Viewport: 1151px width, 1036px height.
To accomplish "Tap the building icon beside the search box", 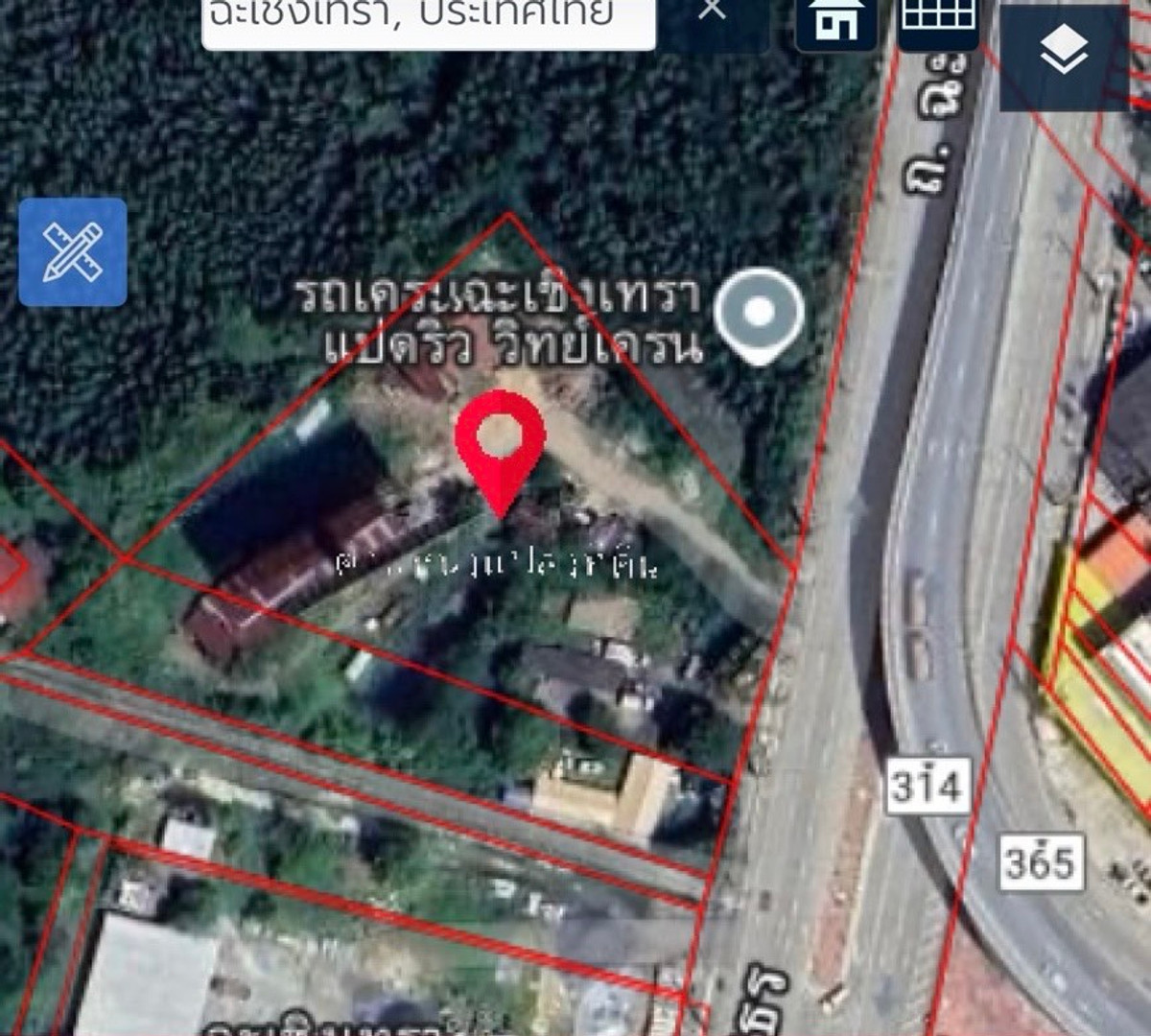I will point(836,21).
